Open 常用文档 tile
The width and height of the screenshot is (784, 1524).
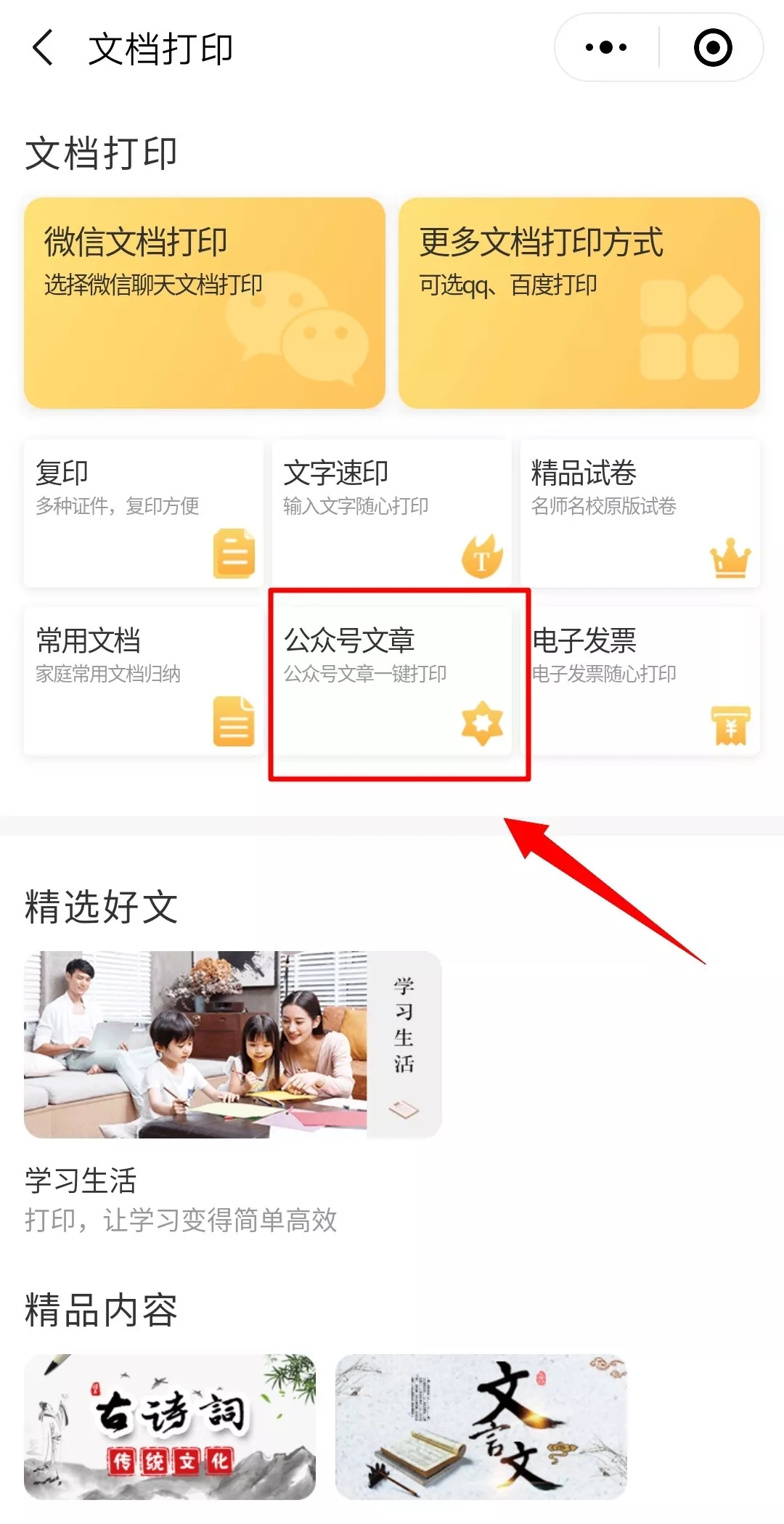click(143, 681)
